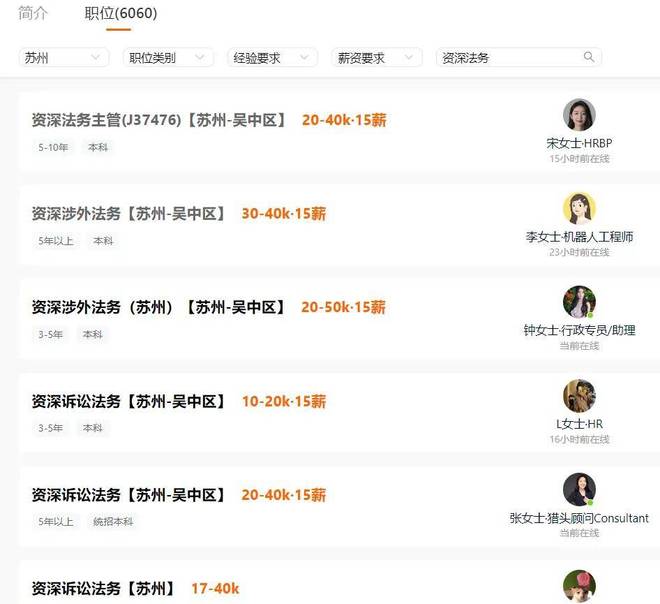View 资深诉讼法务 20-40k·15薪 listing
The width and height of the screenshot is (660, 604).
point(128,495)
